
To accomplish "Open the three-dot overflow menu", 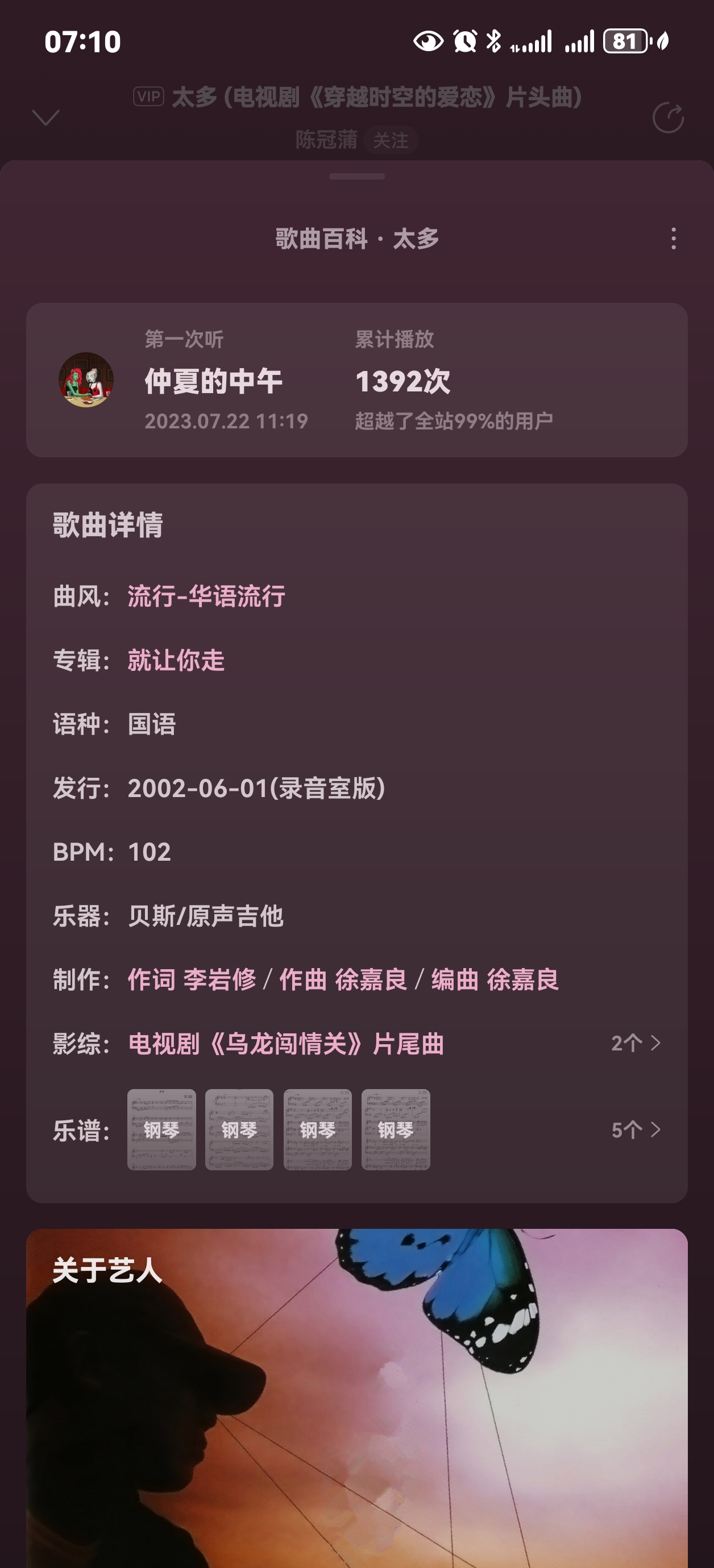I will click(x=673, y=239).
